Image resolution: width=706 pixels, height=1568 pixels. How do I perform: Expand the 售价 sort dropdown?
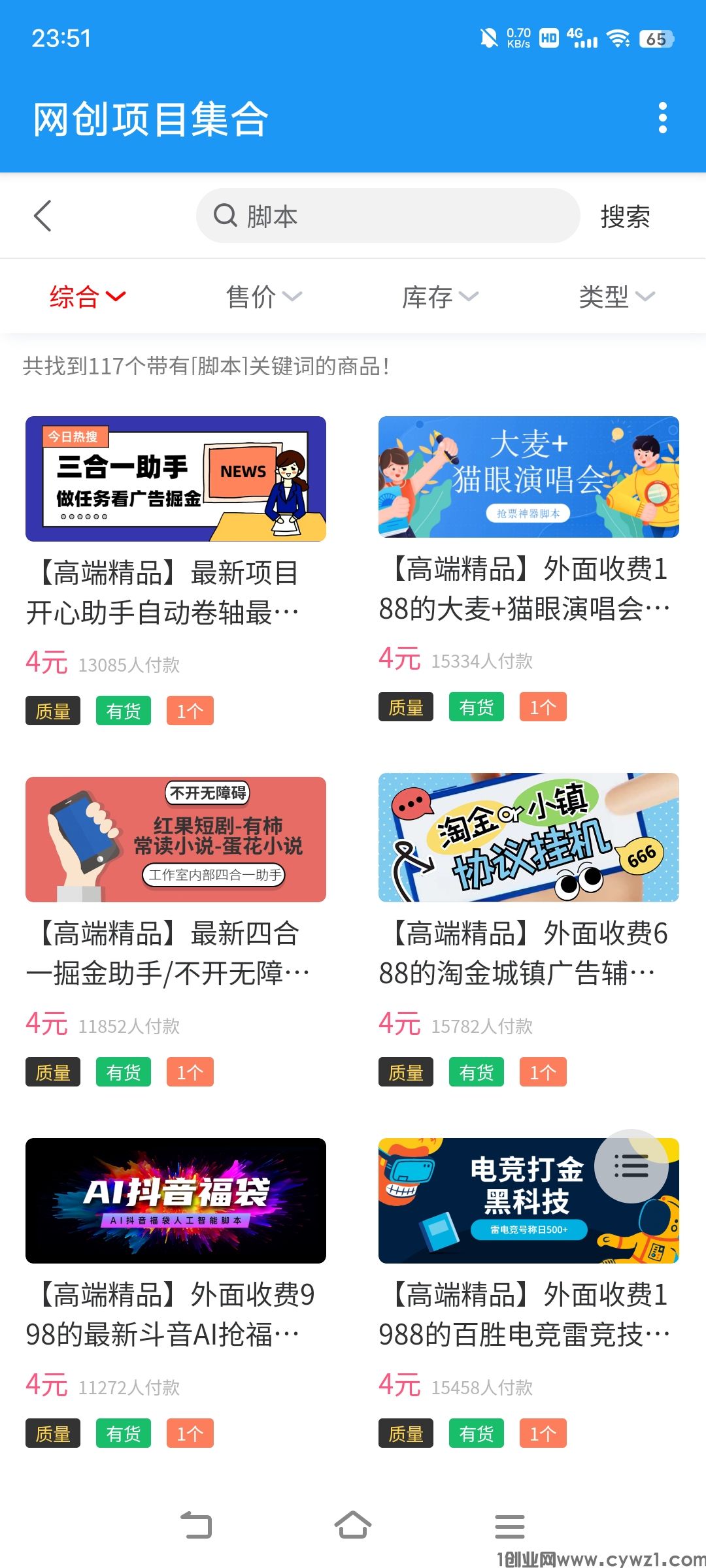tap(263, 297)
